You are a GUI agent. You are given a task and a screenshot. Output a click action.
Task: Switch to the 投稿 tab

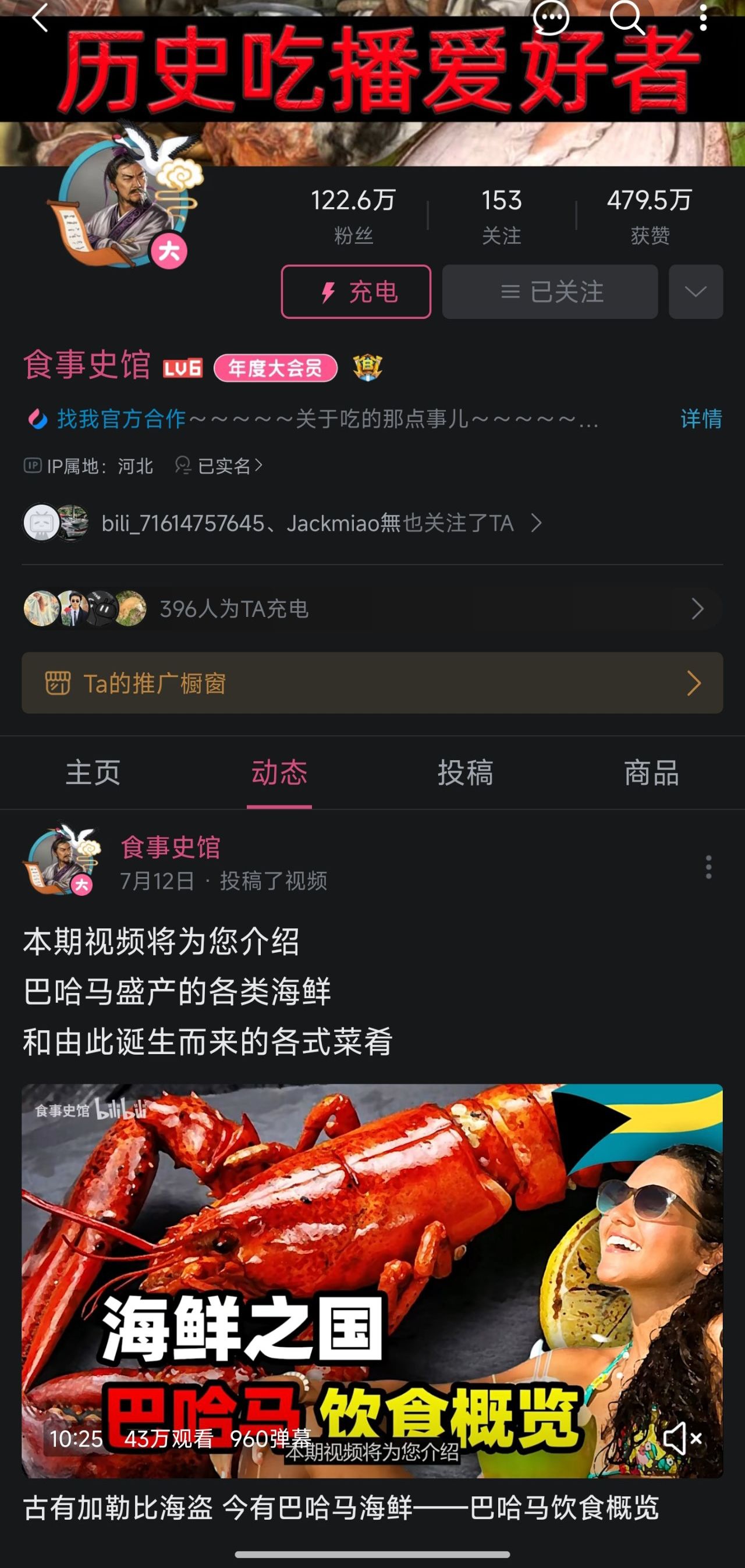coord(465,772)
